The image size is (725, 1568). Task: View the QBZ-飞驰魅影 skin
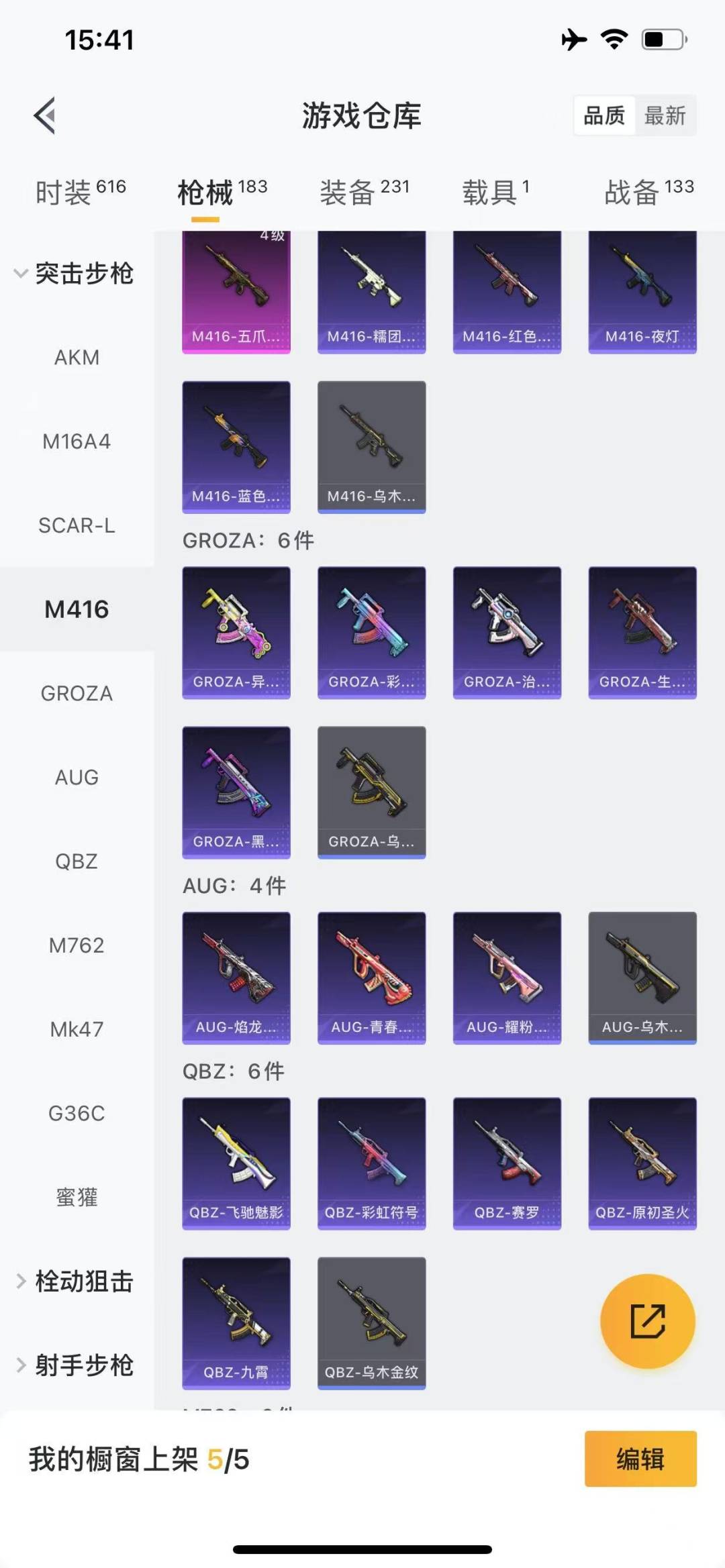click(x=236, y=1163)
